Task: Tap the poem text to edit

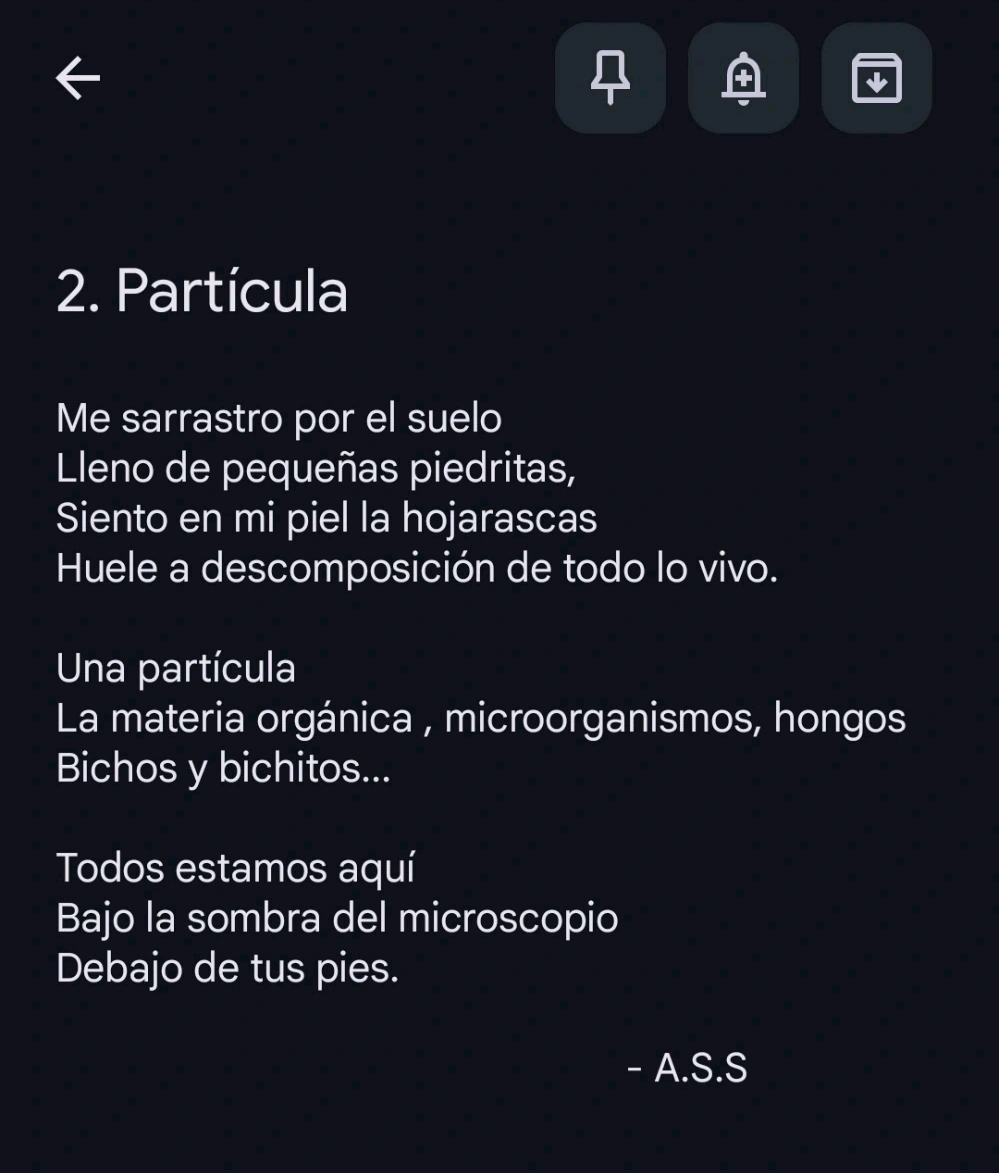Action: (416, 568)
